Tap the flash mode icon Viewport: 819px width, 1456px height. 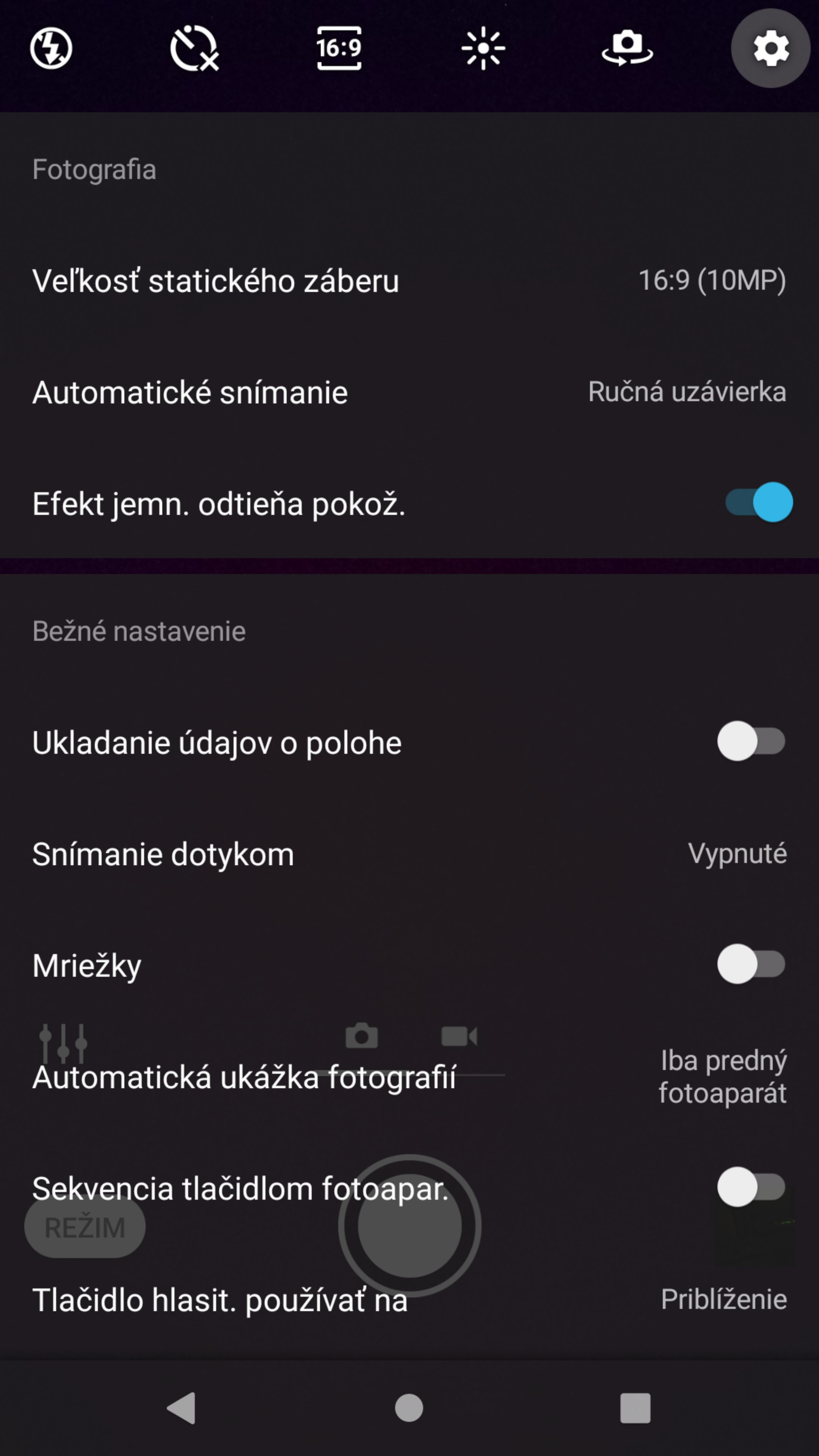point(51,49)
